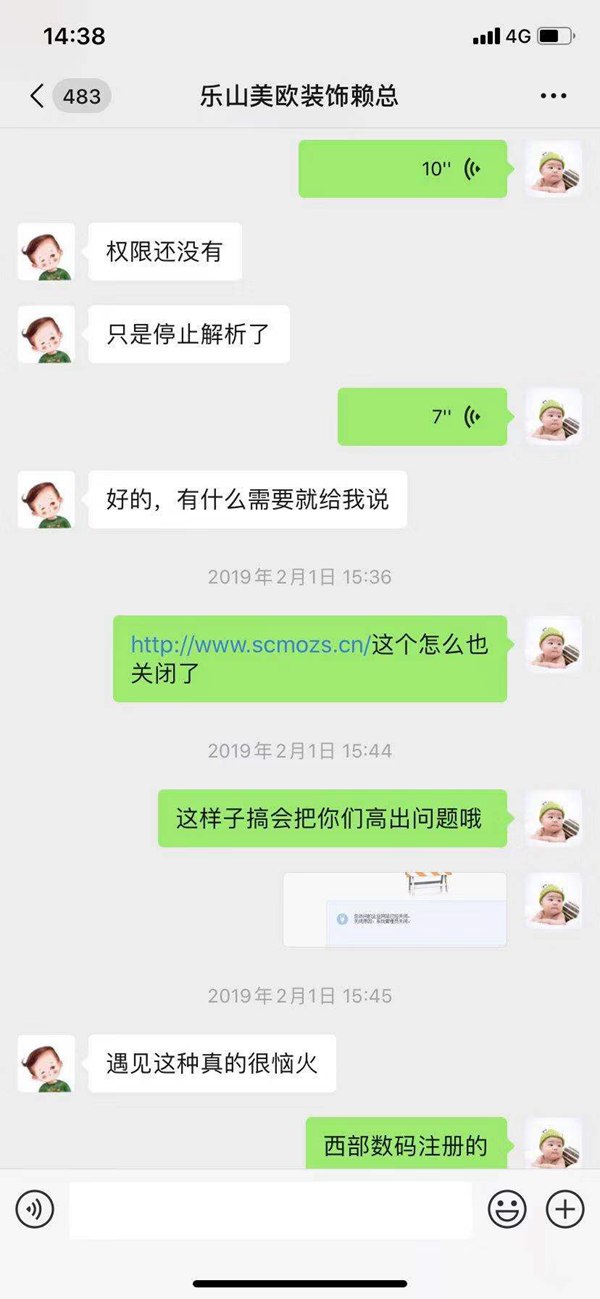Tap the message text field
This screenshot has width=600, height=1299.
click(270, 1210)
